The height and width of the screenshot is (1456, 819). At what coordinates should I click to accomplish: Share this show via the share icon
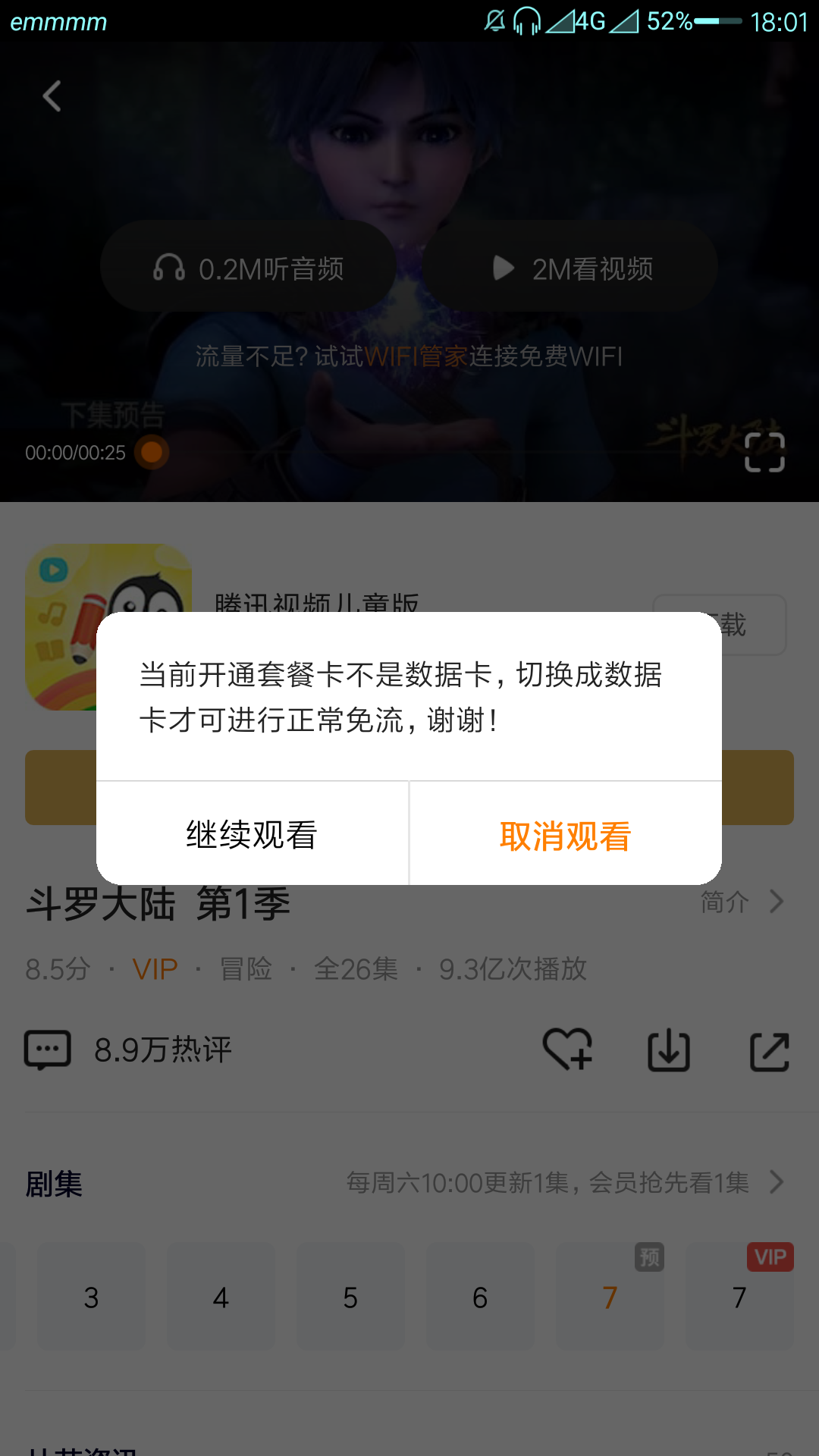pyautogui.click(x=770, y=1052)
